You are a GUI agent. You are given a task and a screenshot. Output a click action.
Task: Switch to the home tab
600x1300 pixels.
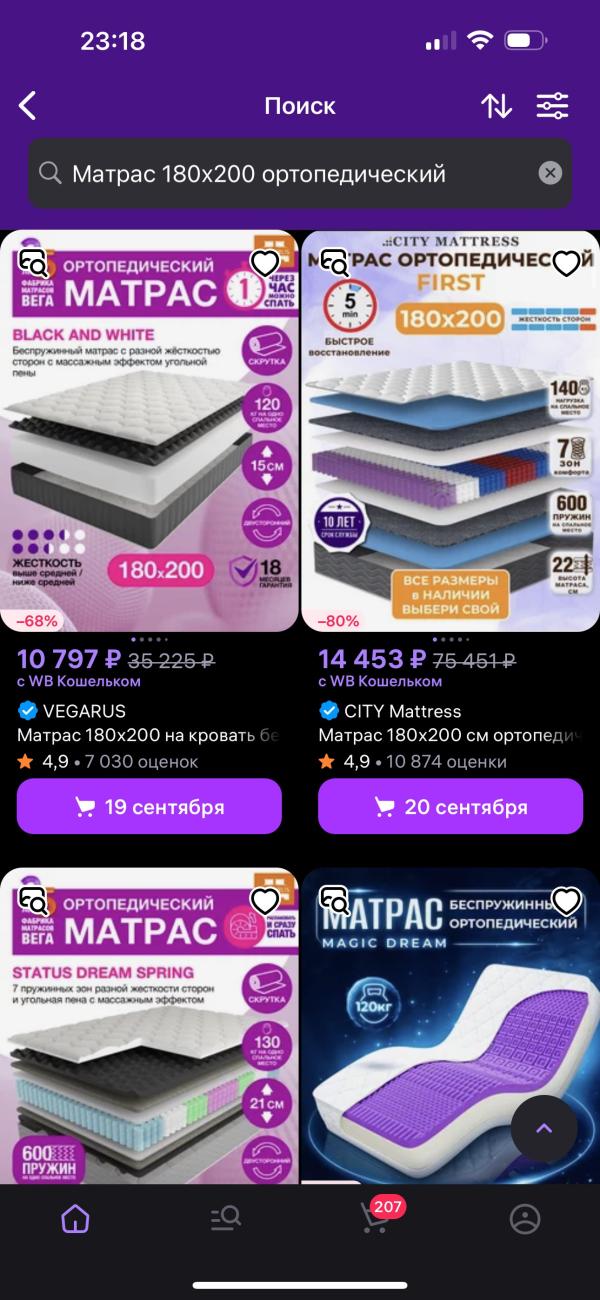click(x=75, y=1218)
